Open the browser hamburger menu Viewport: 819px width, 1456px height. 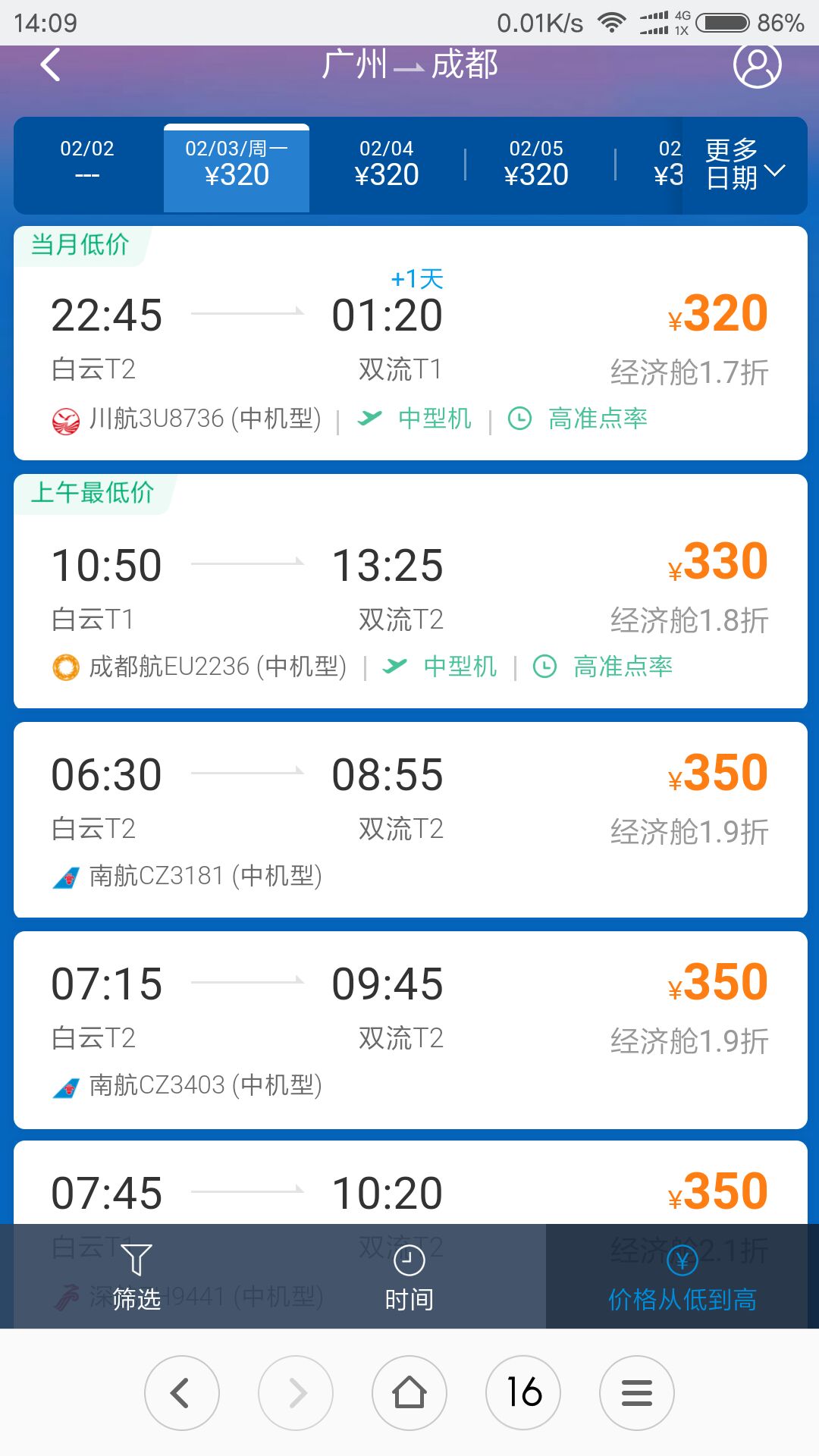(637, 1393)
